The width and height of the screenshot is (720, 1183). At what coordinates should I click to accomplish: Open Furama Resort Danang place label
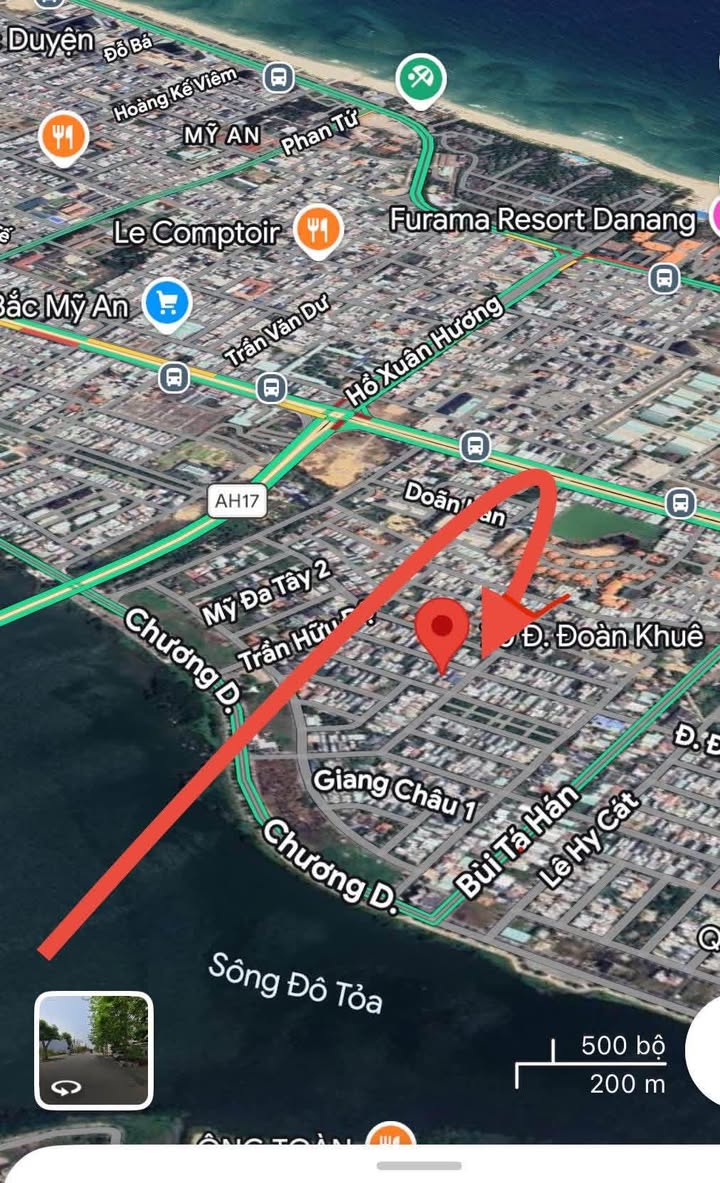(x=542, y=220)
